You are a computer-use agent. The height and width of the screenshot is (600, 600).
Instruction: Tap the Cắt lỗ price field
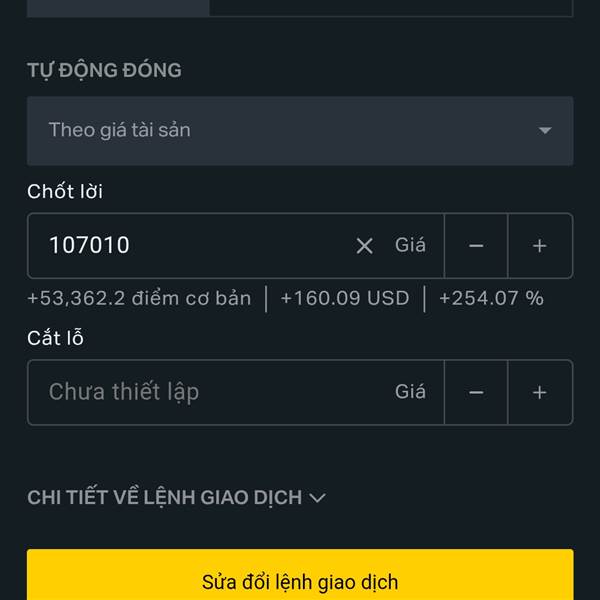pos(200,392)
